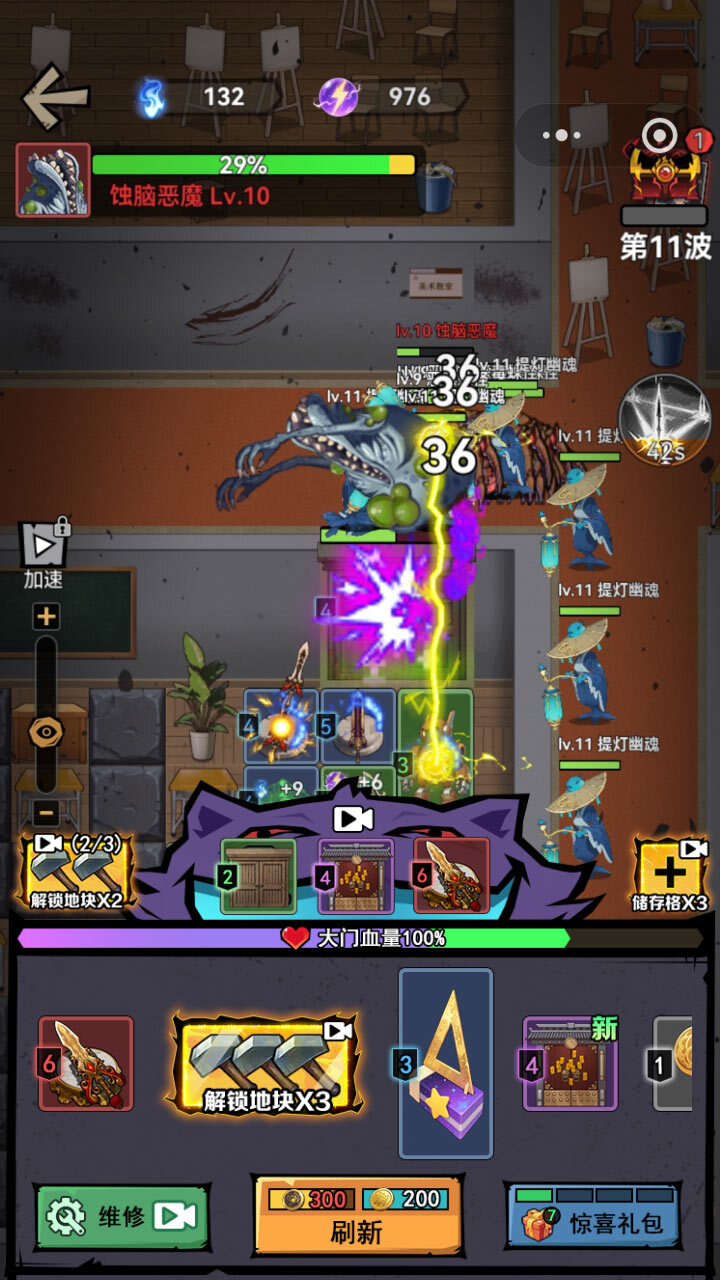Select the new level 4 shrine card

[570, 1063]
